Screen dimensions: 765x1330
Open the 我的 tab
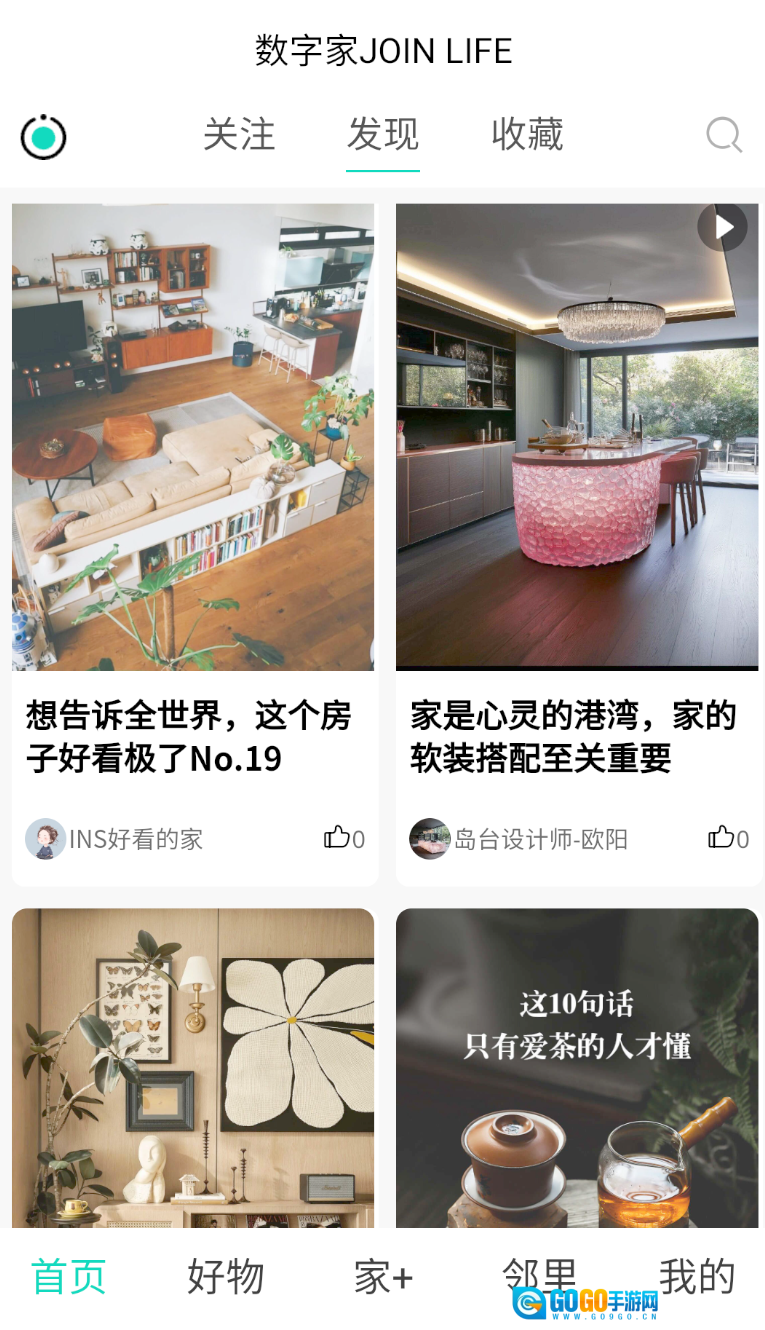pos(697,1277)
